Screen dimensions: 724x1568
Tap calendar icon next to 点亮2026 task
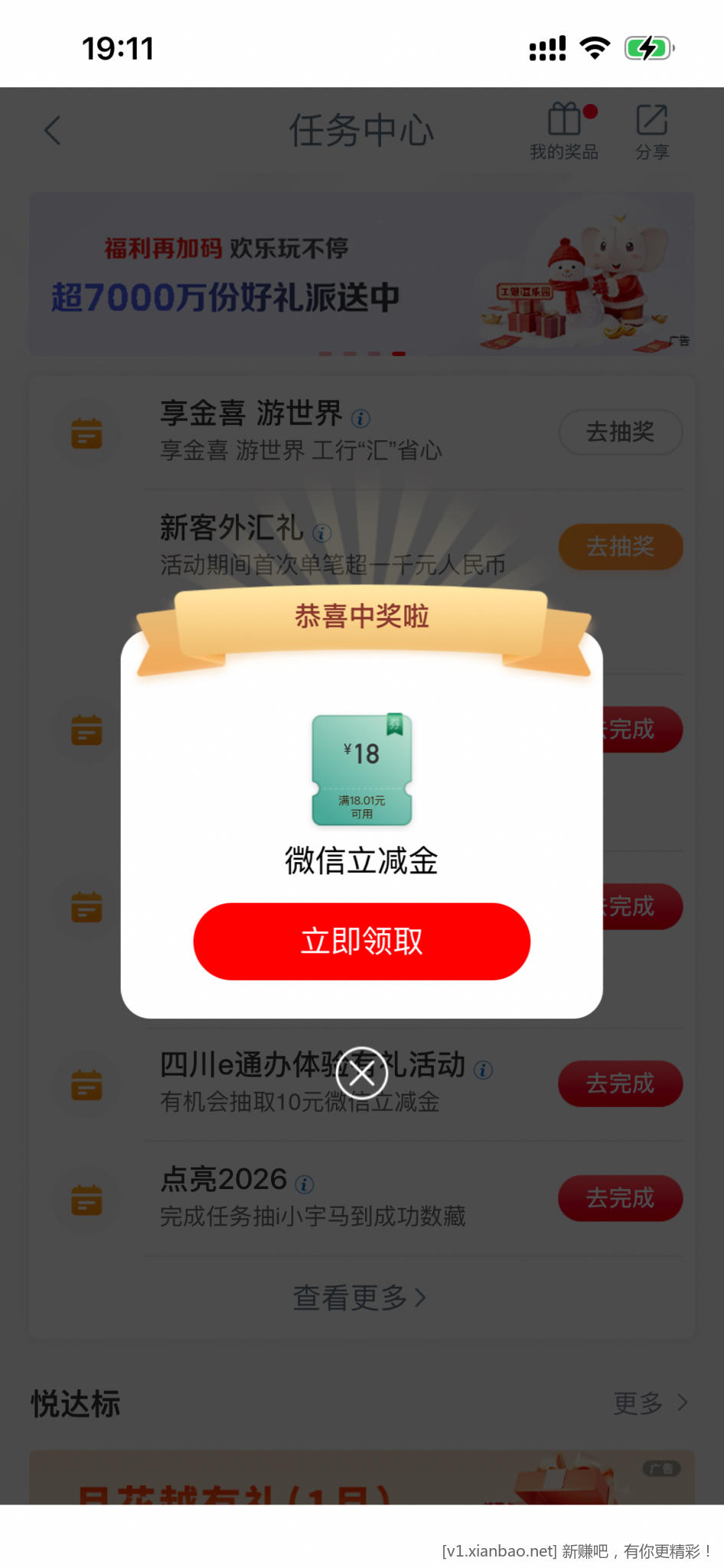click(x=86, y=1201)
